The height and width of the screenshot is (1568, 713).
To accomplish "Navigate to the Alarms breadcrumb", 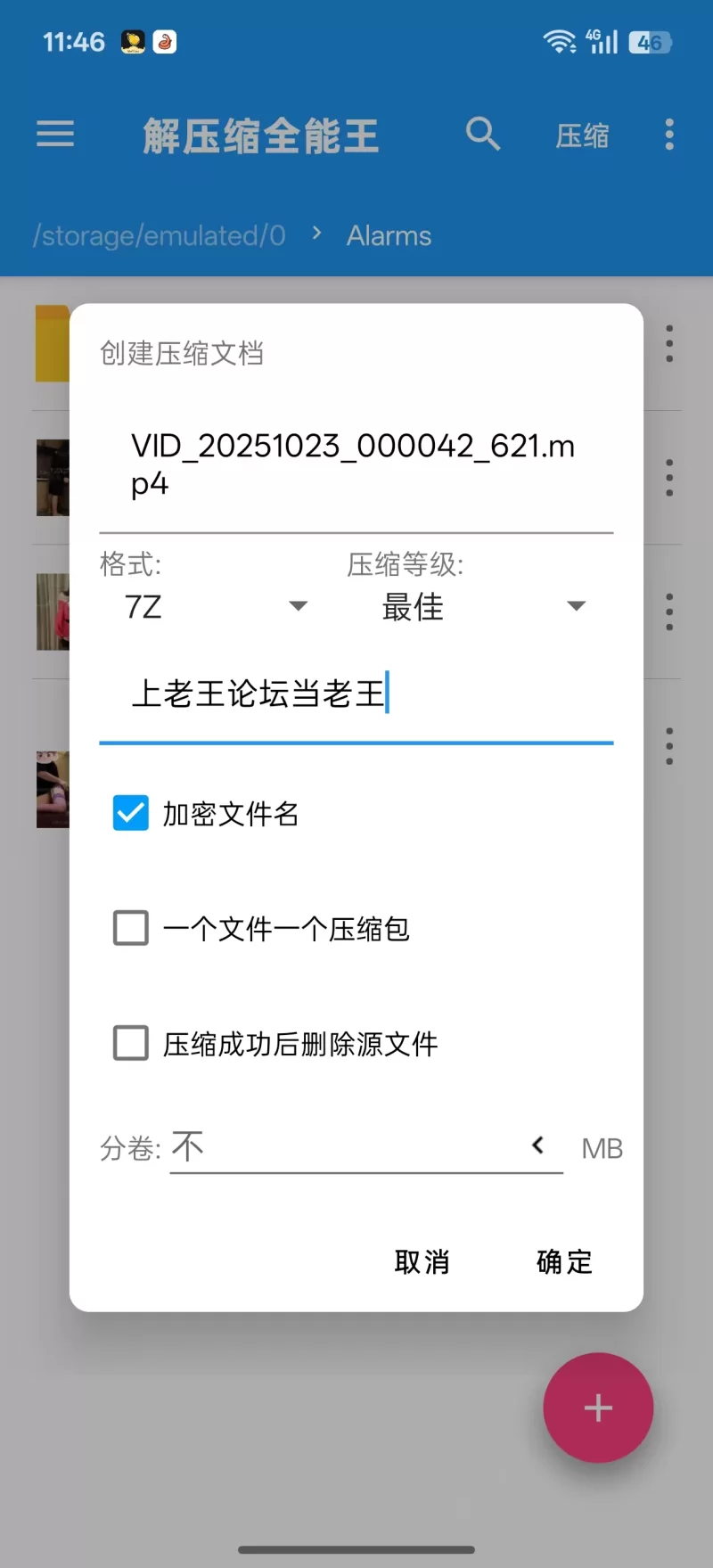I will pyautogui.click(x=389, y=235).
